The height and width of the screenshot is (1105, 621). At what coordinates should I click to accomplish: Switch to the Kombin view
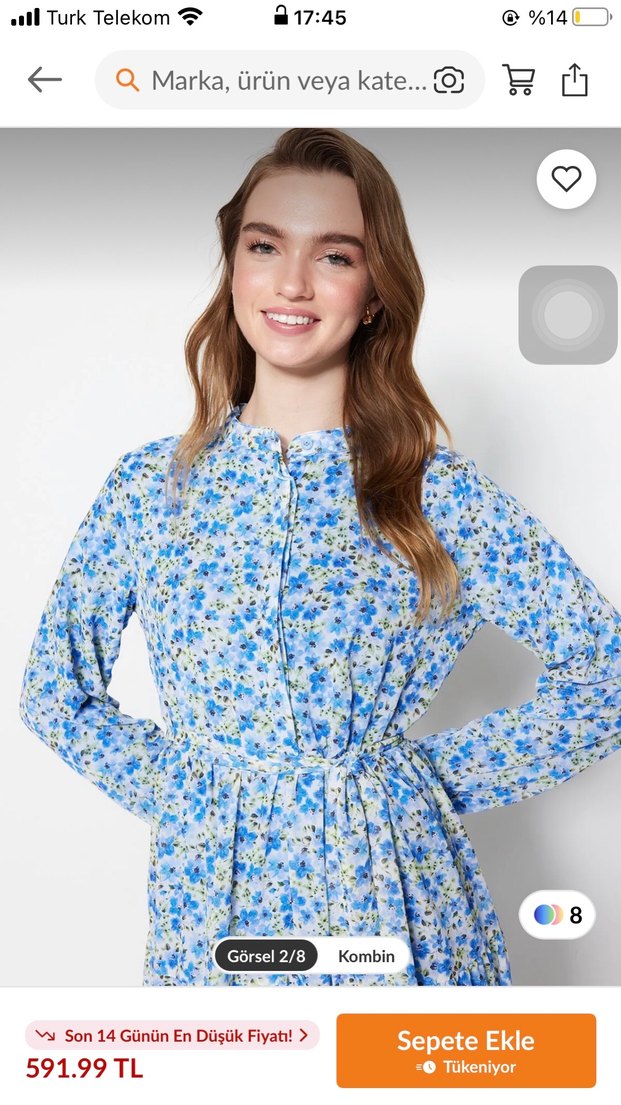pyautogui.click(x=366, y=956)
